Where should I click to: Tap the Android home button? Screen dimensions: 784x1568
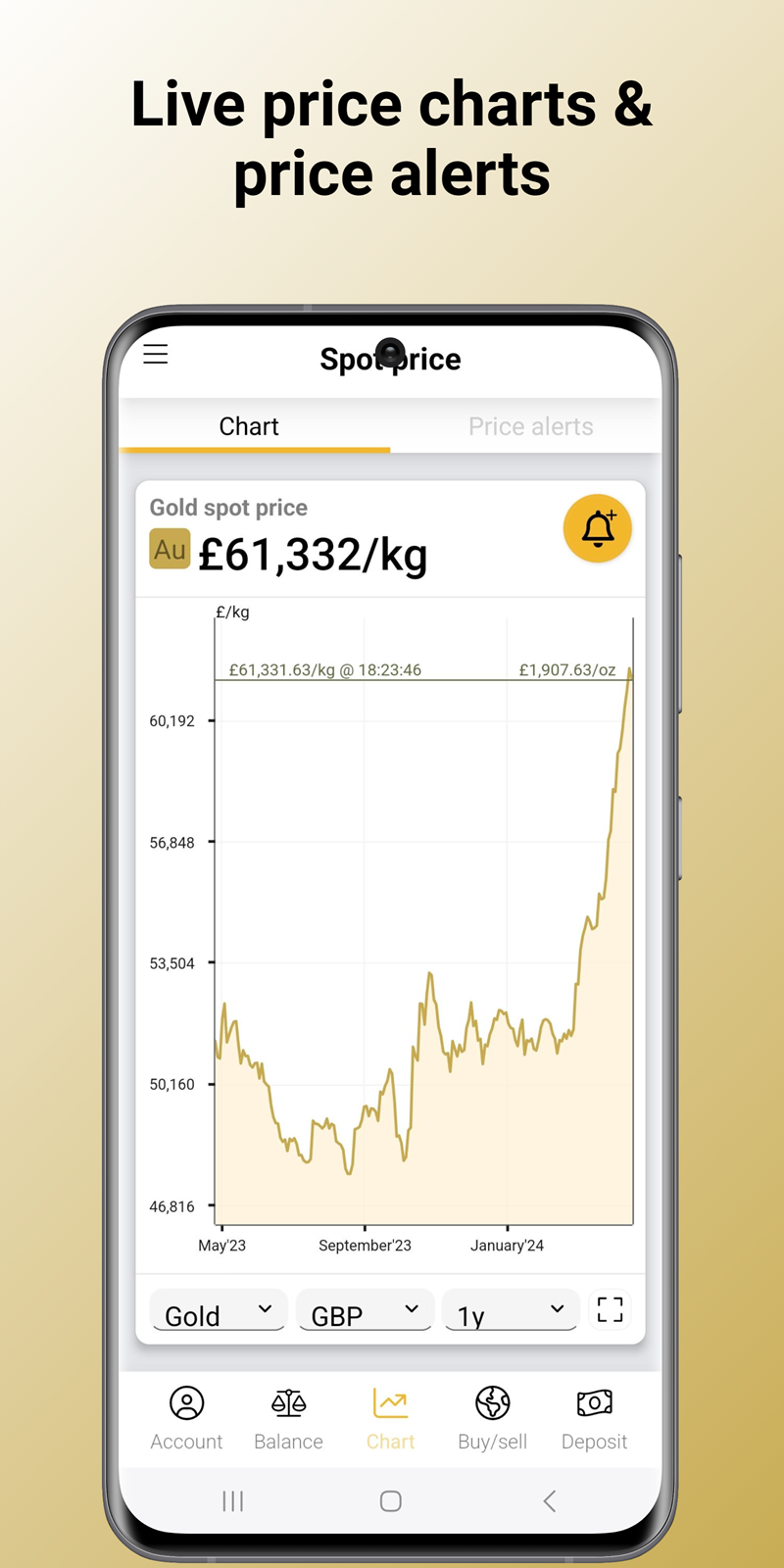tap(390, 1500)
